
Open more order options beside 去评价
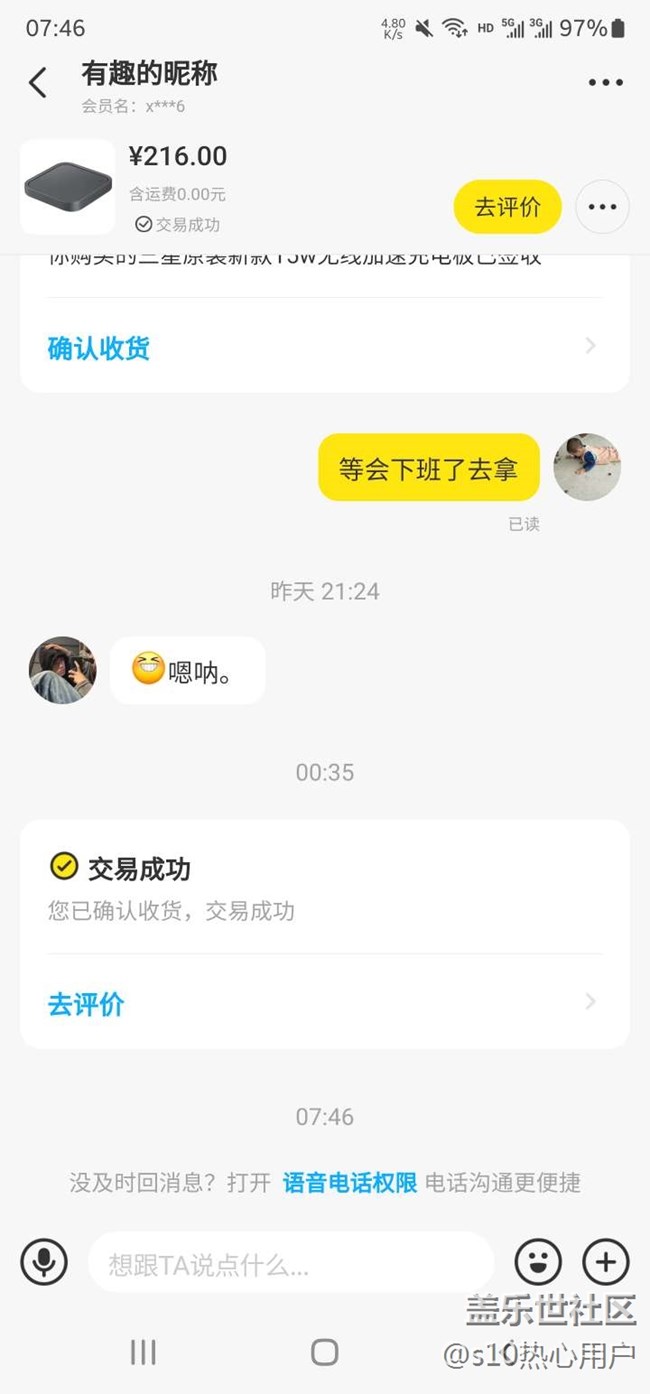pos(602,207)
